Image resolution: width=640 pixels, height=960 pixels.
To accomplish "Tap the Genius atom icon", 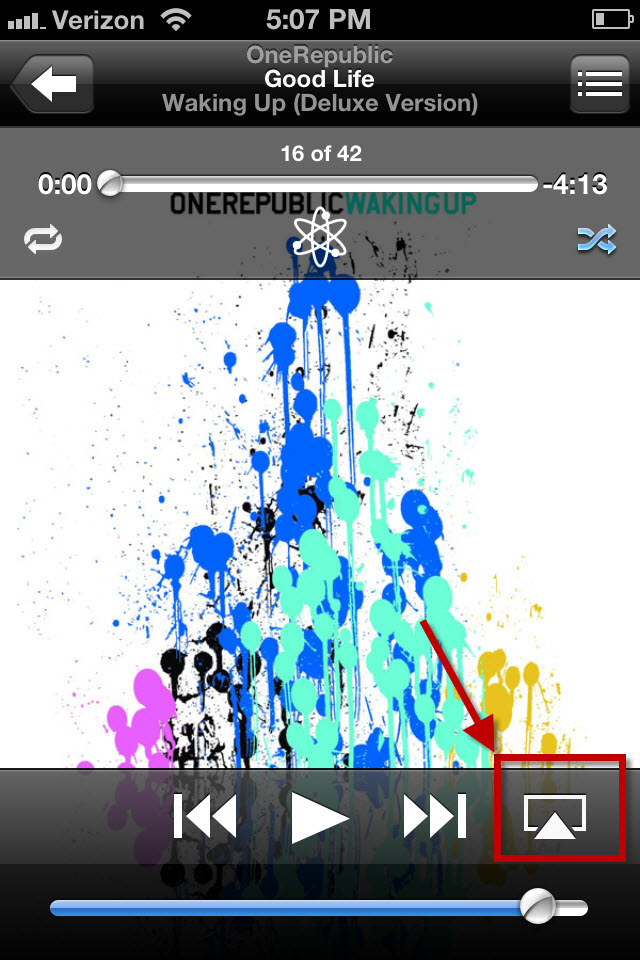I will [x=320, y=238].
